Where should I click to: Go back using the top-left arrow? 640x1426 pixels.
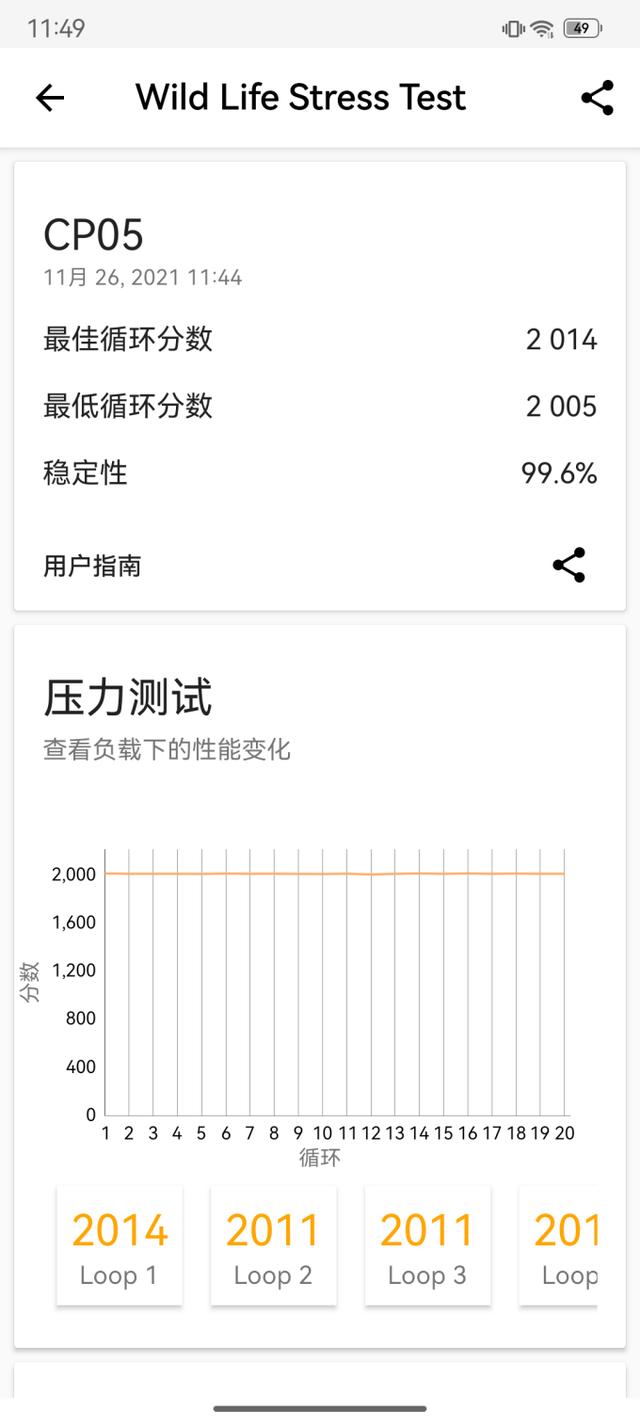click(49, 98)
